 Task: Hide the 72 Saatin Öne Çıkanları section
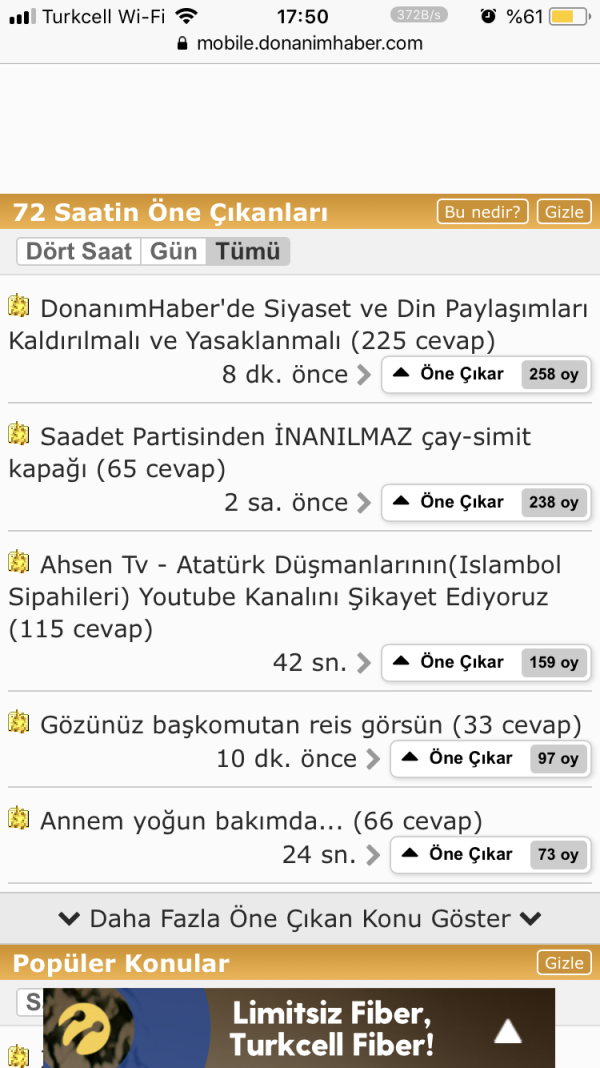pos(564,212)
